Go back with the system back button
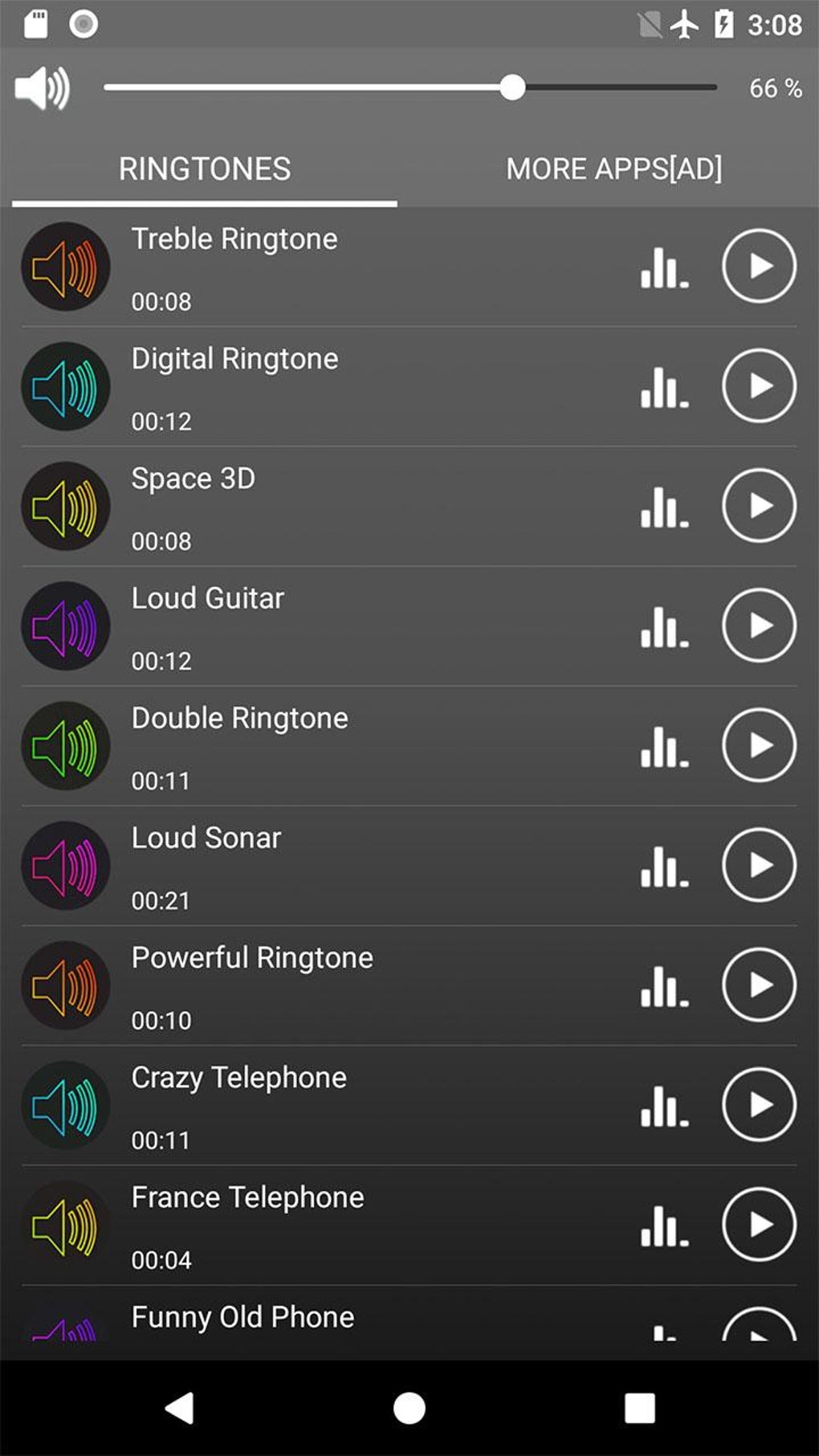Viewport: 819px width, 1456px height. pos(179,1408)
